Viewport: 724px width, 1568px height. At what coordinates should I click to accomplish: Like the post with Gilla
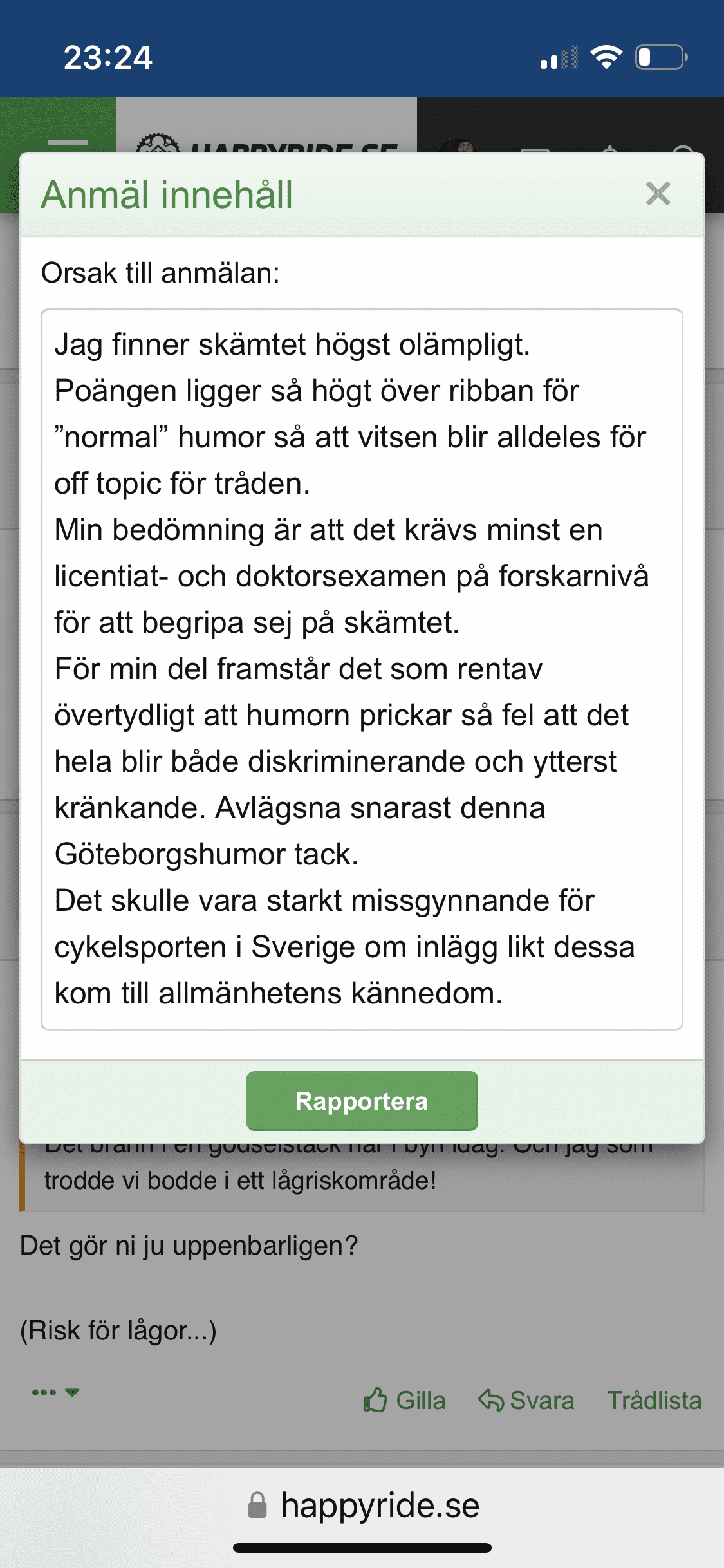pyautogui.click(x=405, y=1400)
